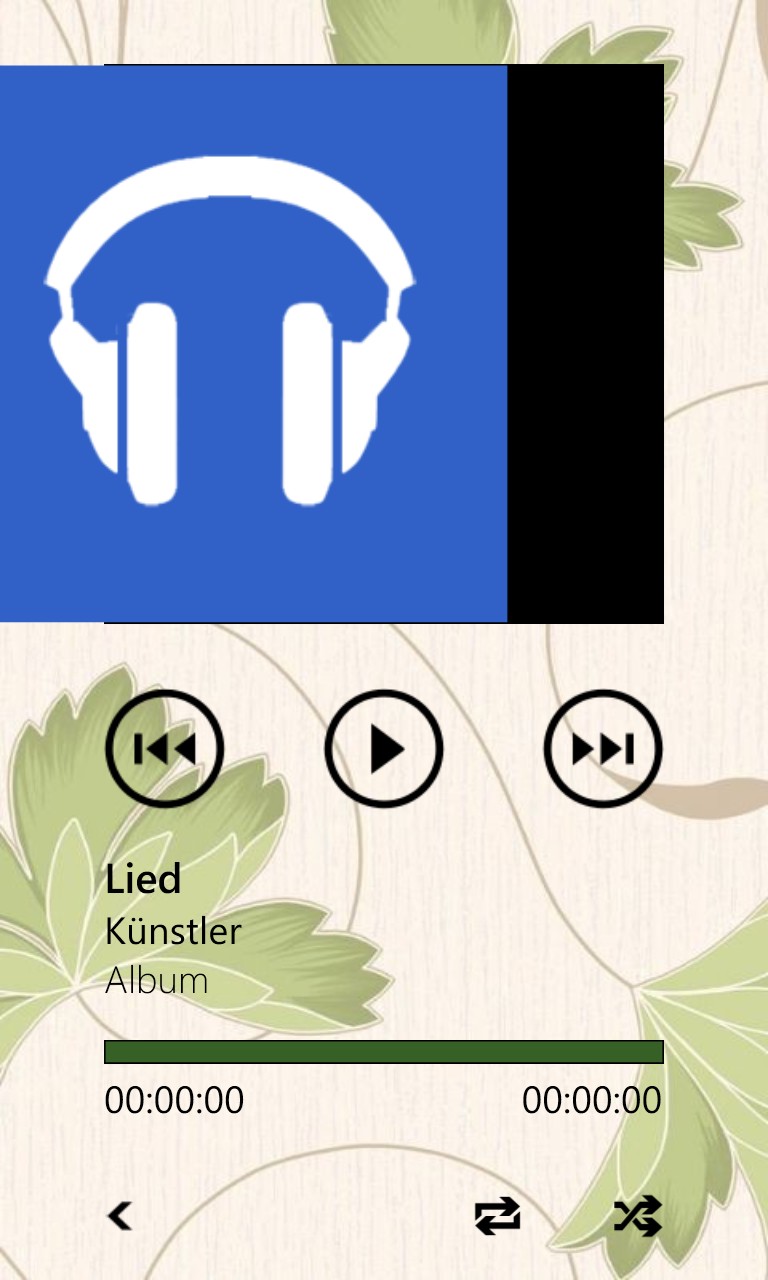
Task: Toggle shuffle mode
Action: click(638, 1216)
